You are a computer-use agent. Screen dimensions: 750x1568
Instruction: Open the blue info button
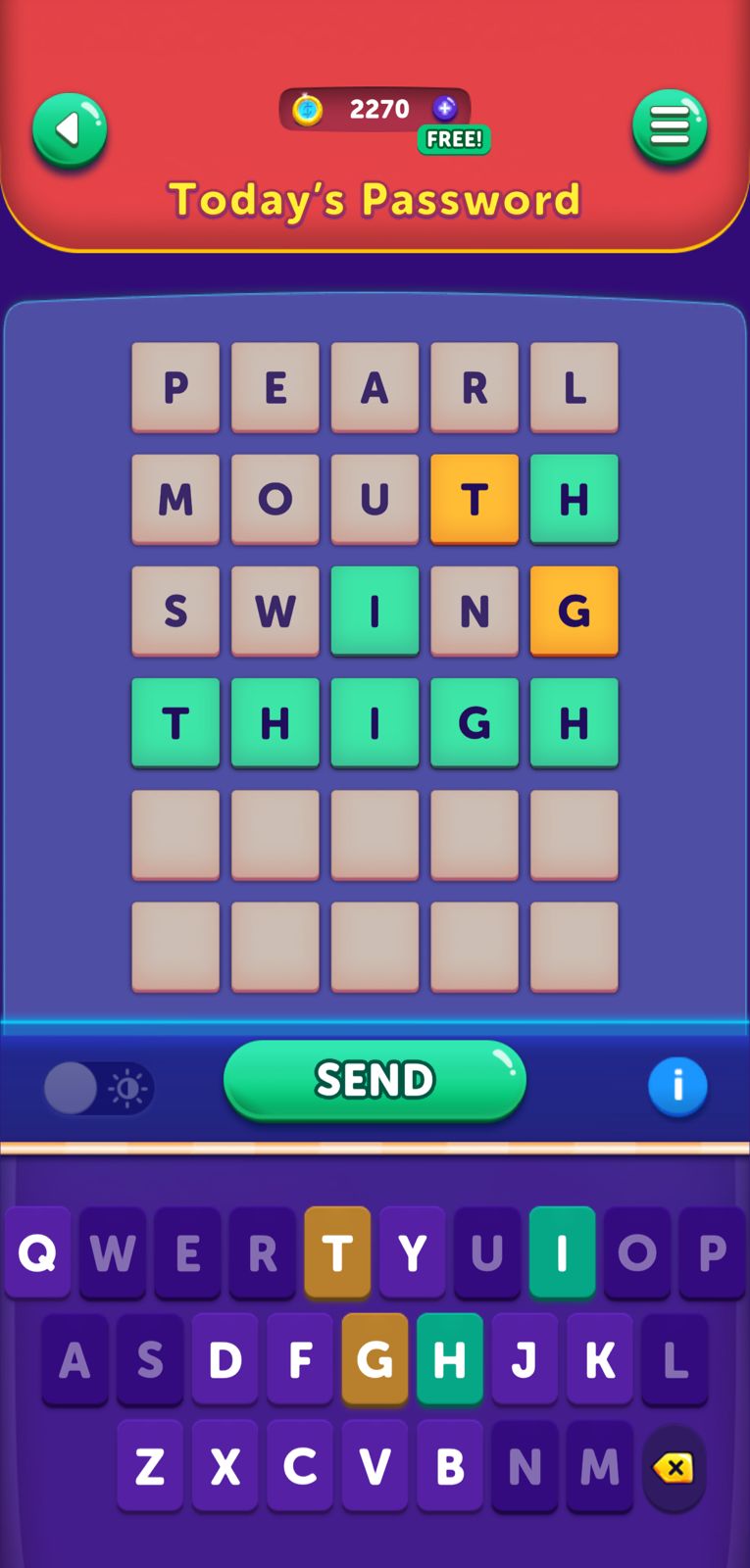(x=677, y=1086)
